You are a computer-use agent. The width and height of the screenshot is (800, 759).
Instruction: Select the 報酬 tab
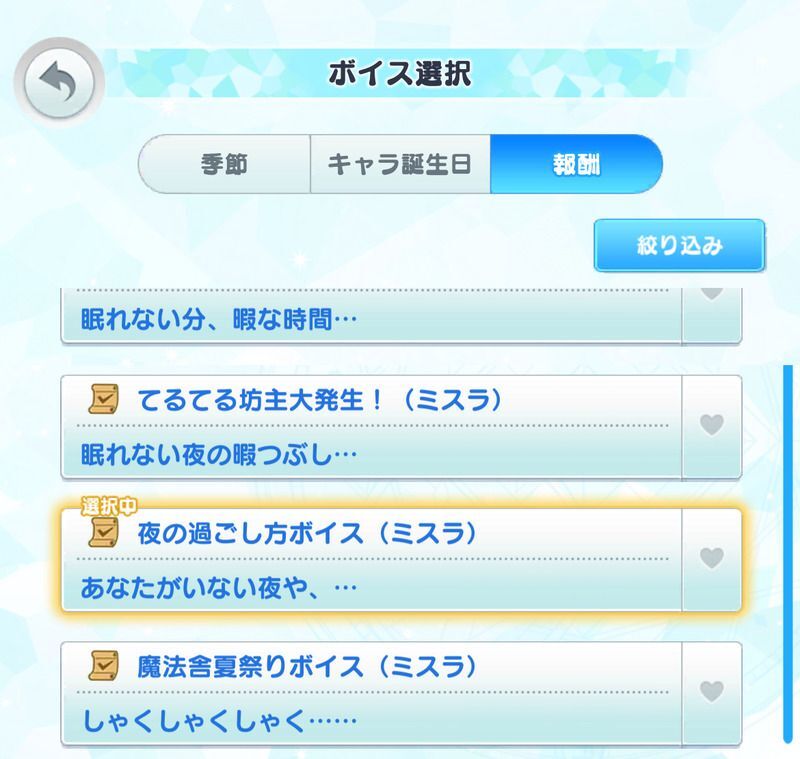576,164
